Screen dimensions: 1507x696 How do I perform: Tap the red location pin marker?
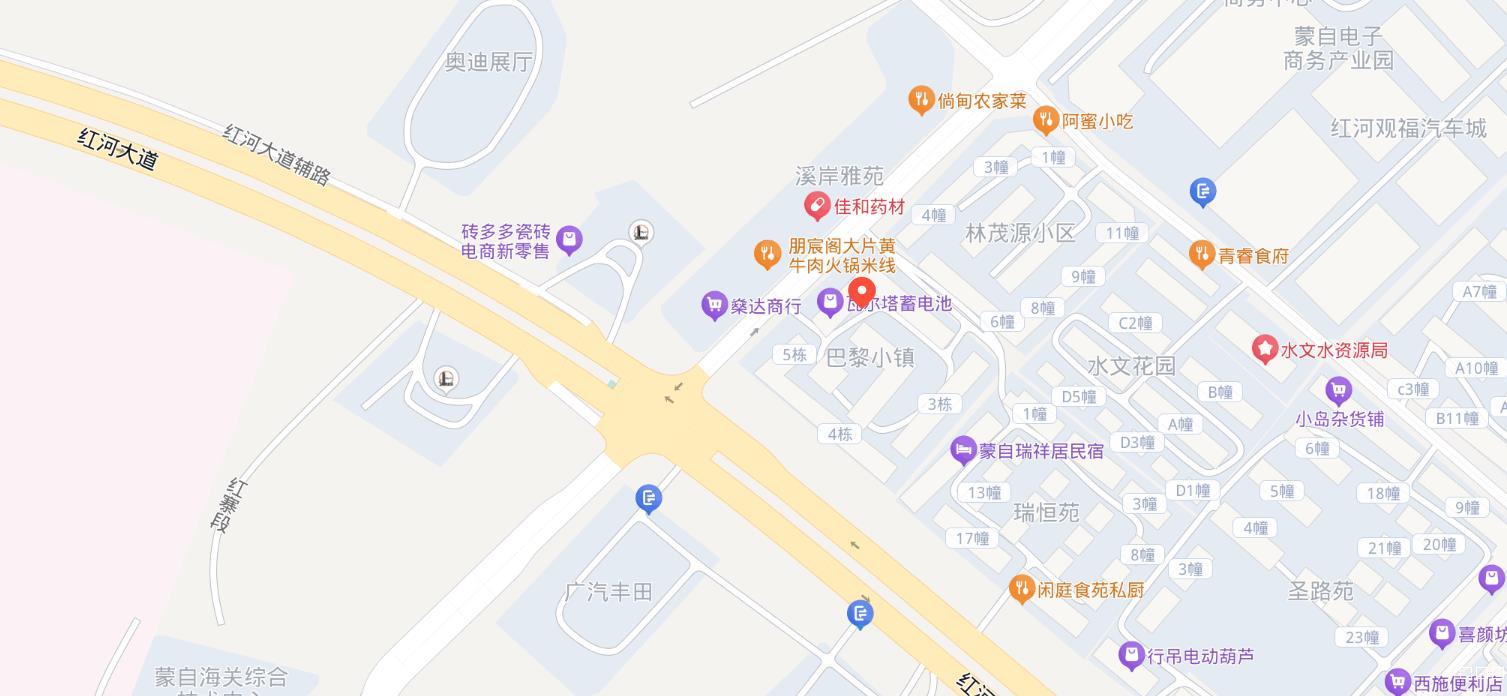[x=862, y=292]
